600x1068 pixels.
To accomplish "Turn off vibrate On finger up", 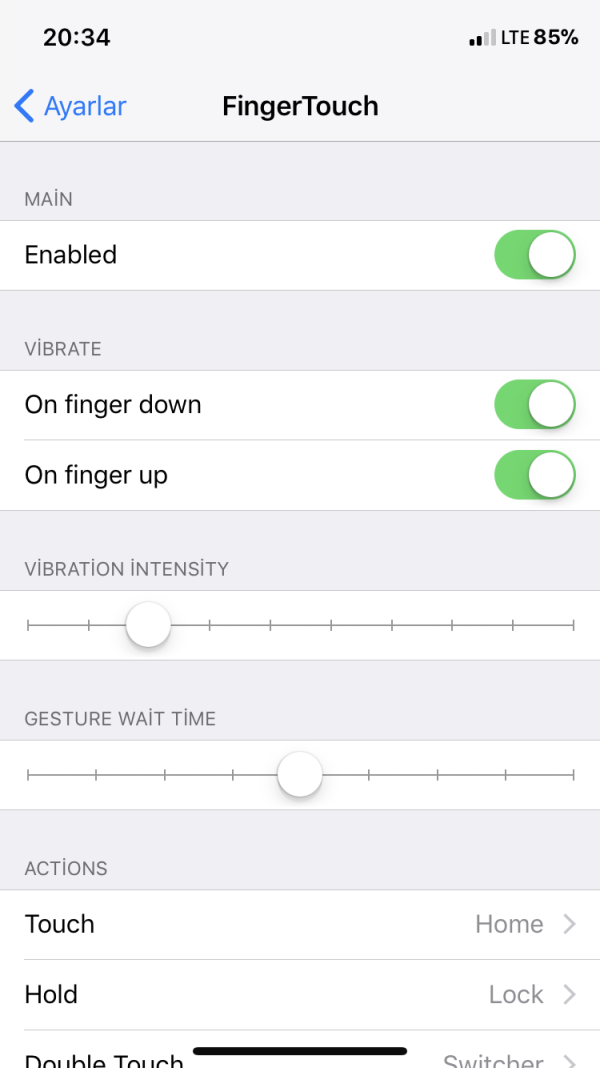I will [x=534, y=475].
